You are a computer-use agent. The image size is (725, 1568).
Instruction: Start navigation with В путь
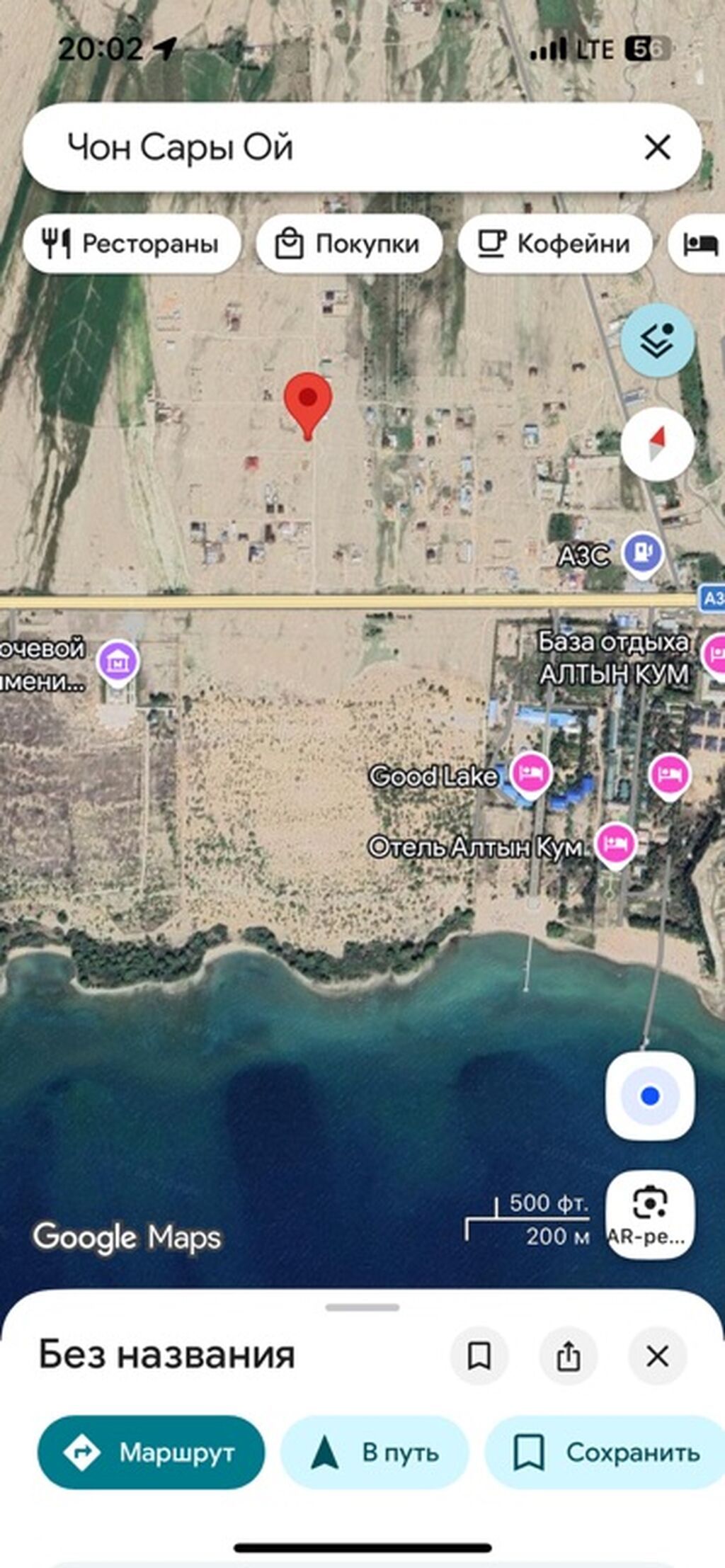pyautogui.click(x=375, y=1452)
